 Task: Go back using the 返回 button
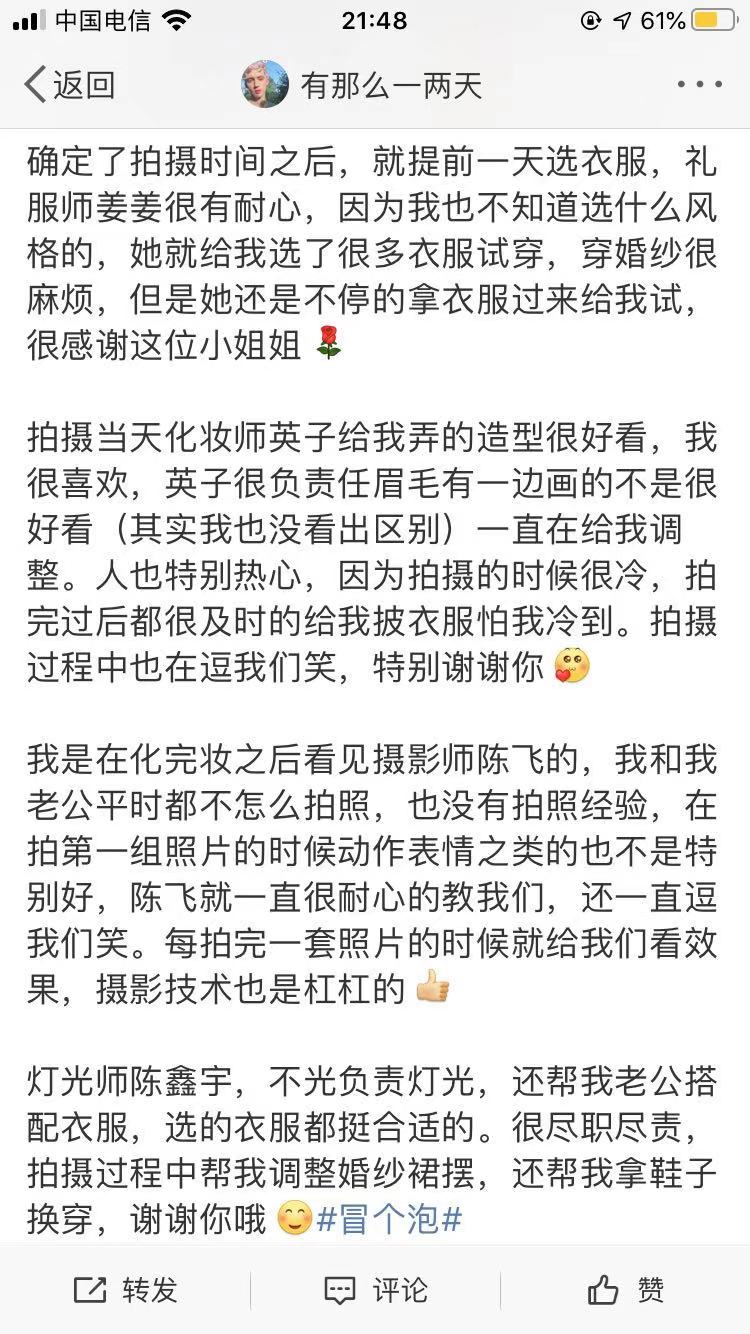click(x=68, y=85)
